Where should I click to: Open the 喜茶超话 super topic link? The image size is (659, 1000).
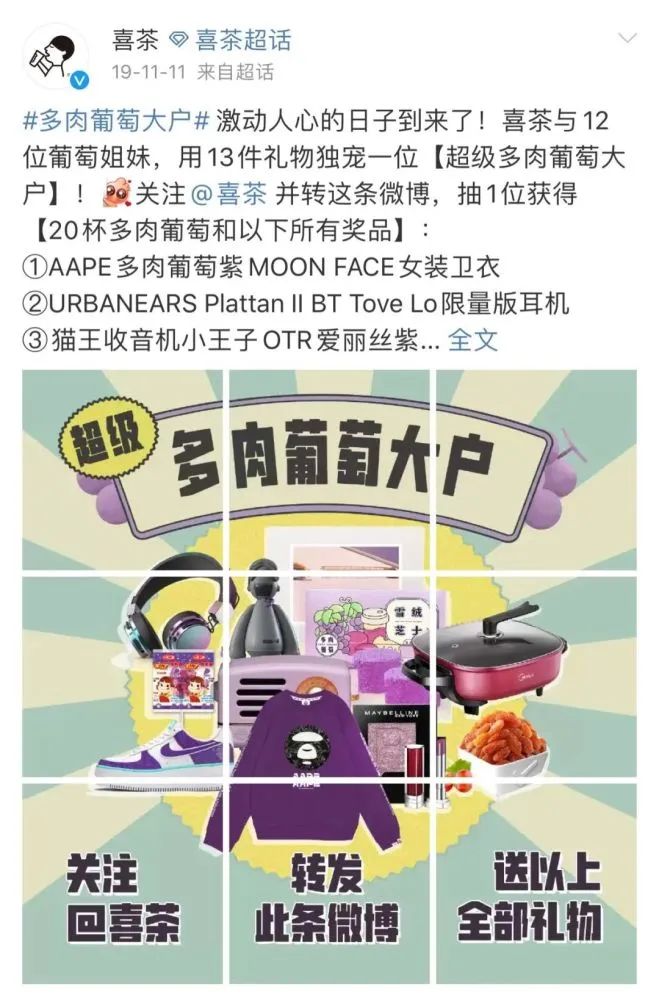click(x=243, y=39)
